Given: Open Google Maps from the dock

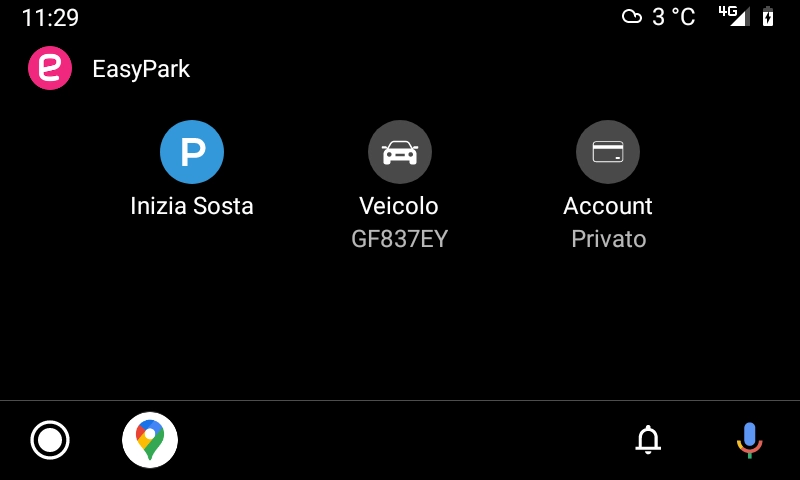Looking at the screenshot, I should (x=150, y=440).
